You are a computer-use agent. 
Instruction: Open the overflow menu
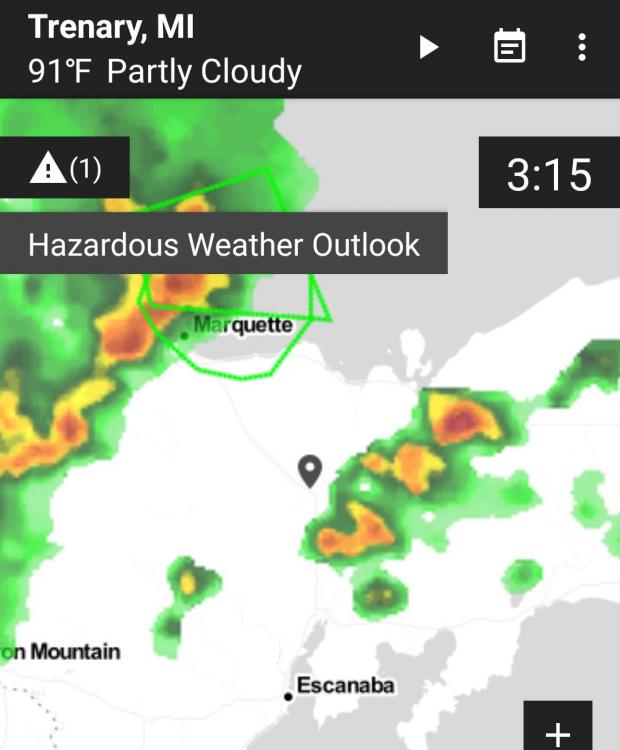[x=582, y=47]
